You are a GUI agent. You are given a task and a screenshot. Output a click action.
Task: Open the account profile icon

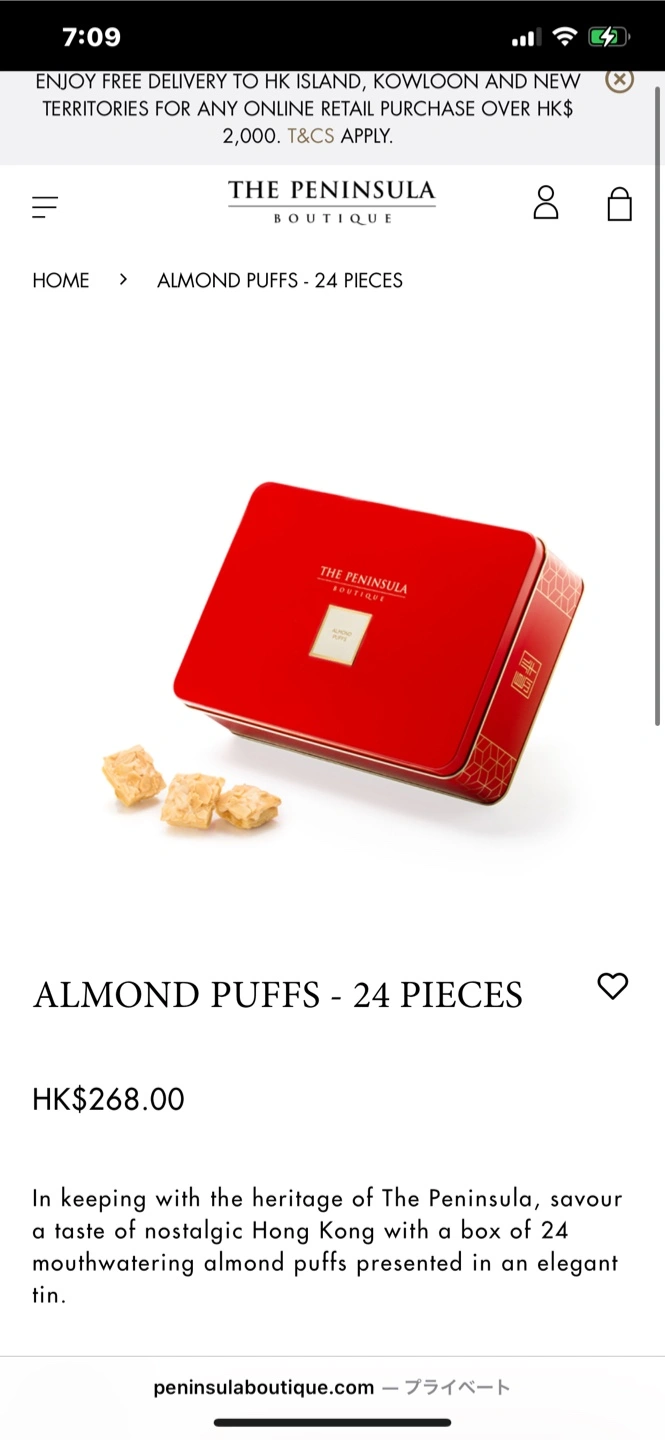pos(546,202)
